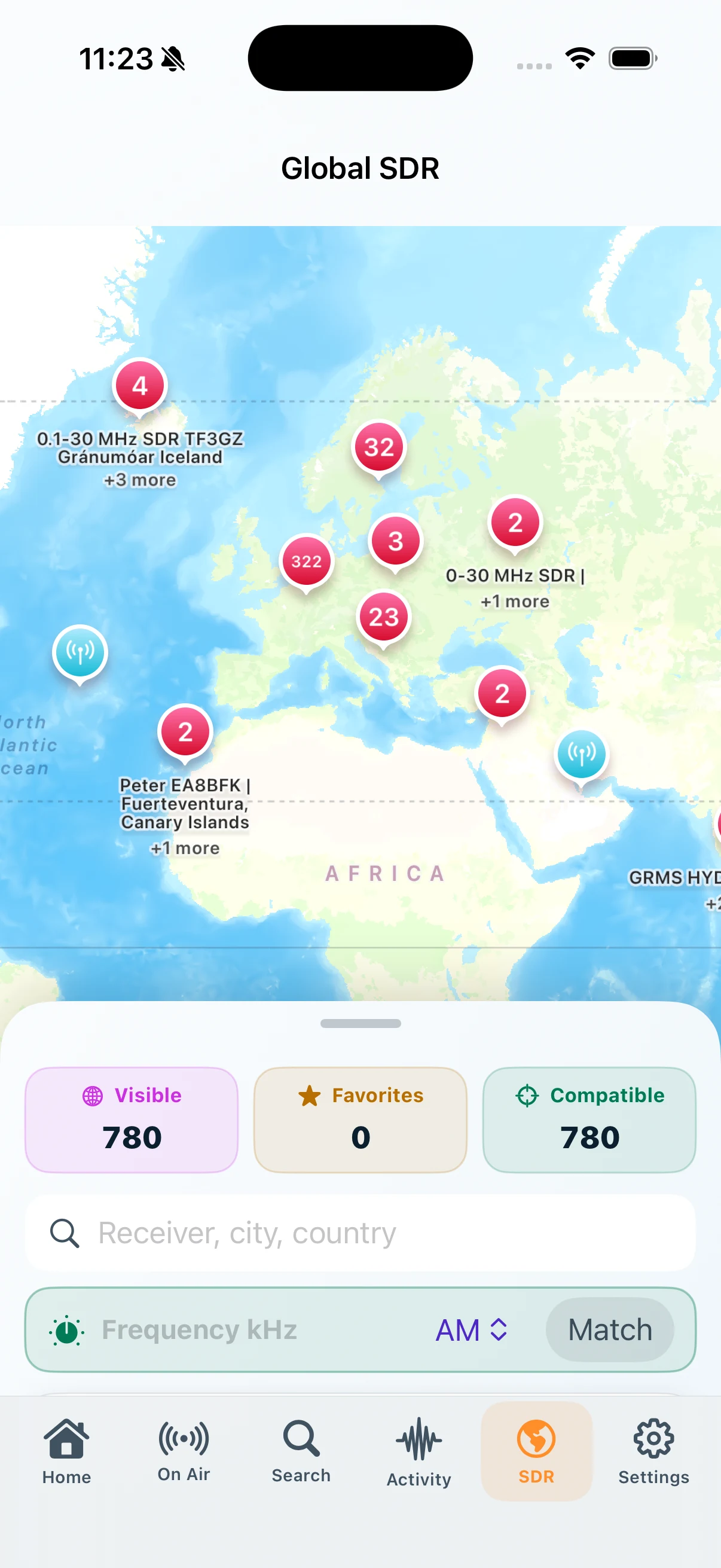Open the AM modulation picker
This screenshot has width=721, height=1568.
[472, 1330]
